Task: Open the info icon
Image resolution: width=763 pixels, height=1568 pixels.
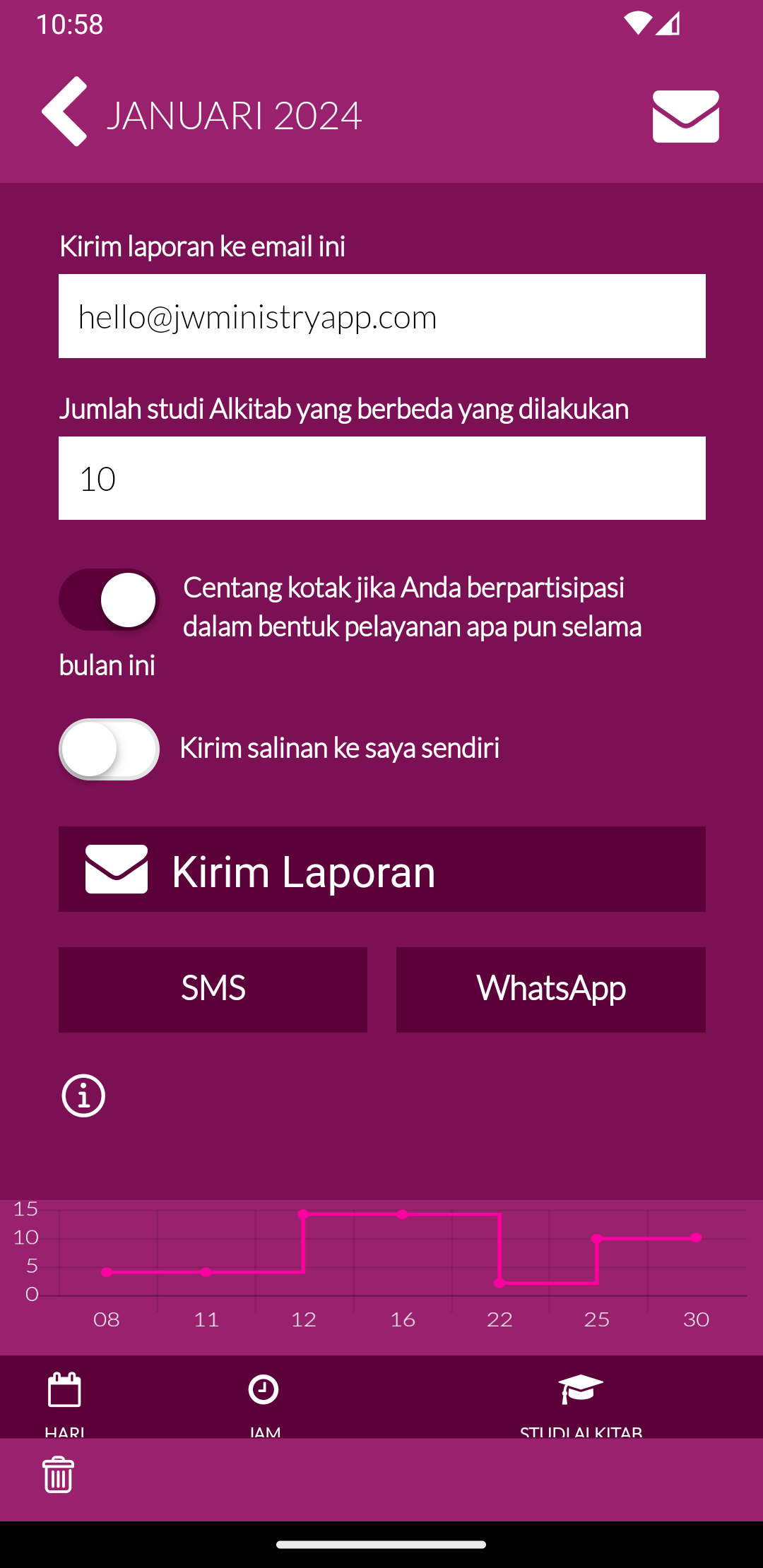Action: pyautogui.click(x=83, y=1095)
